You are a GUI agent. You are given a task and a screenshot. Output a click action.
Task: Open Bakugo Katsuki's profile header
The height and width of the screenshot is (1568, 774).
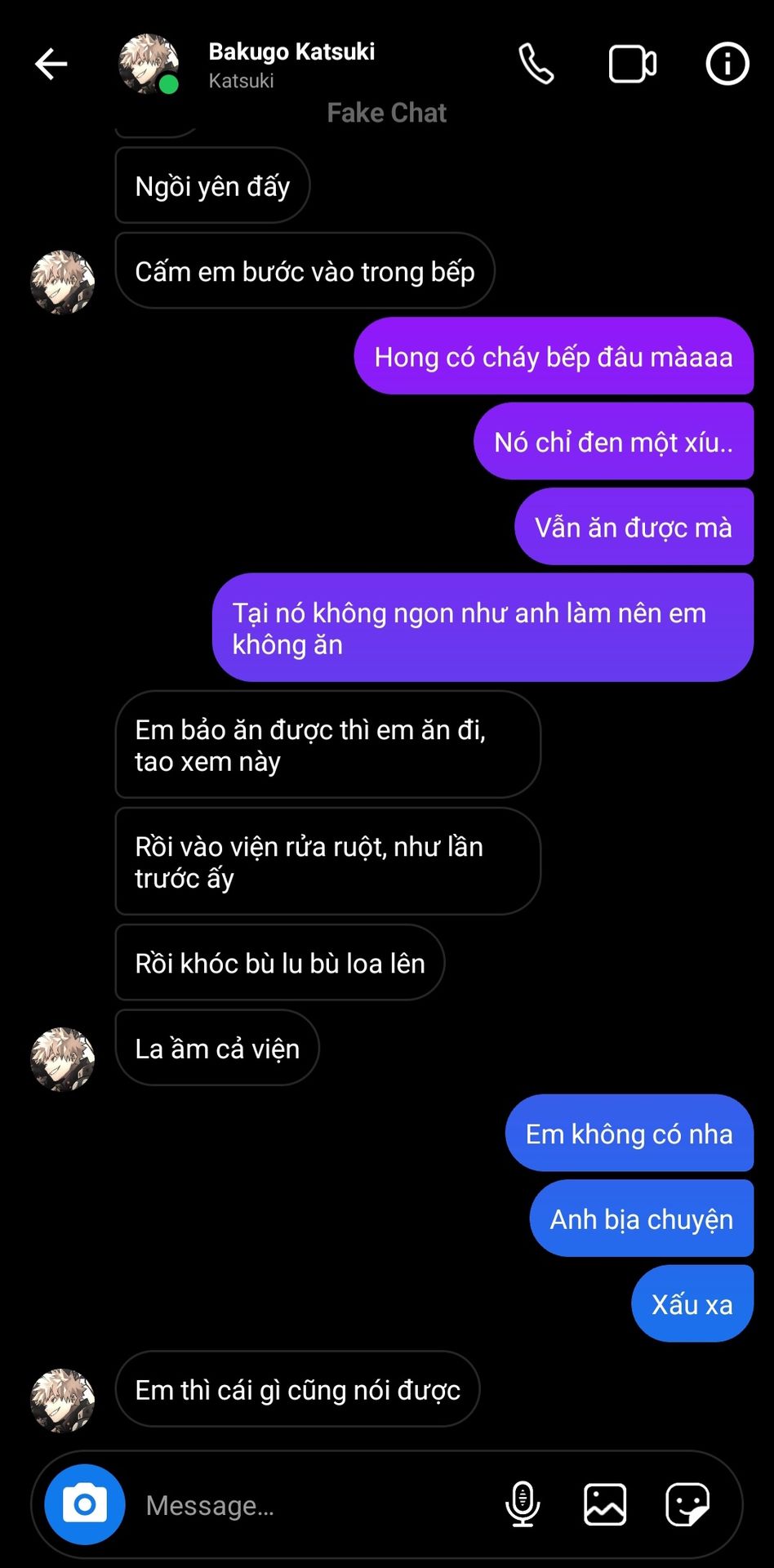click(290, 64)
